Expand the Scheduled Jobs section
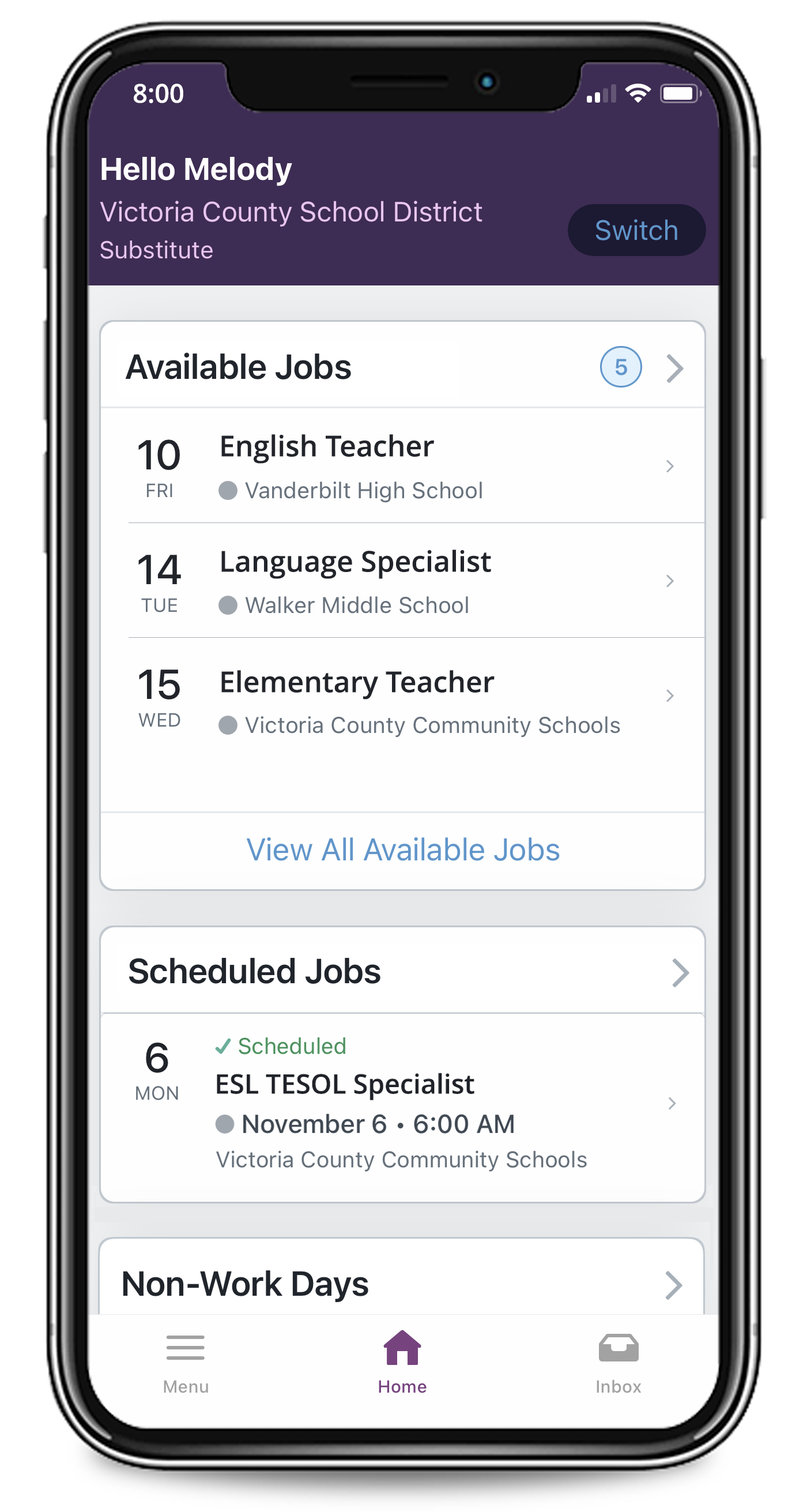Screen dimensions: 807x1512 (402, 972)
